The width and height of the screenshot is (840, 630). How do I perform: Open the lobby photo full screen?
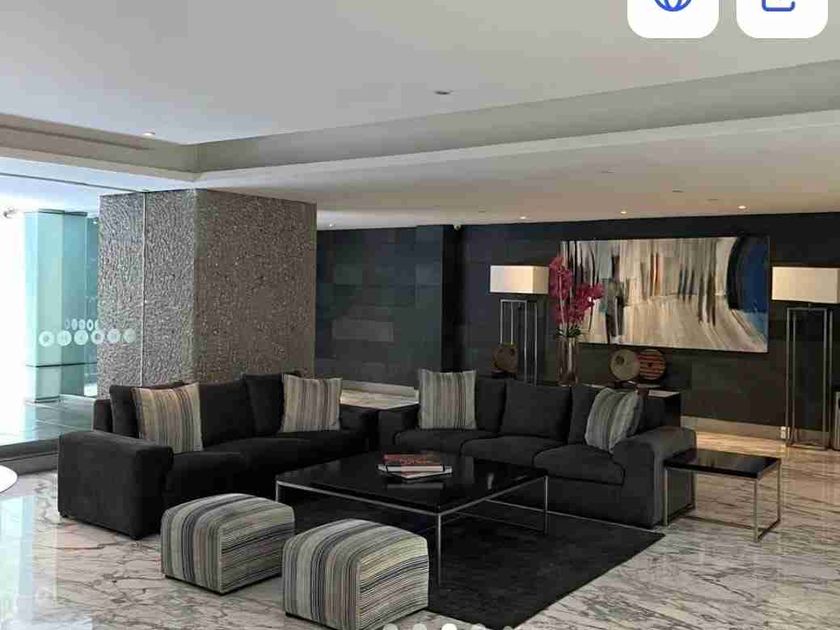click(x=420, y=330)
